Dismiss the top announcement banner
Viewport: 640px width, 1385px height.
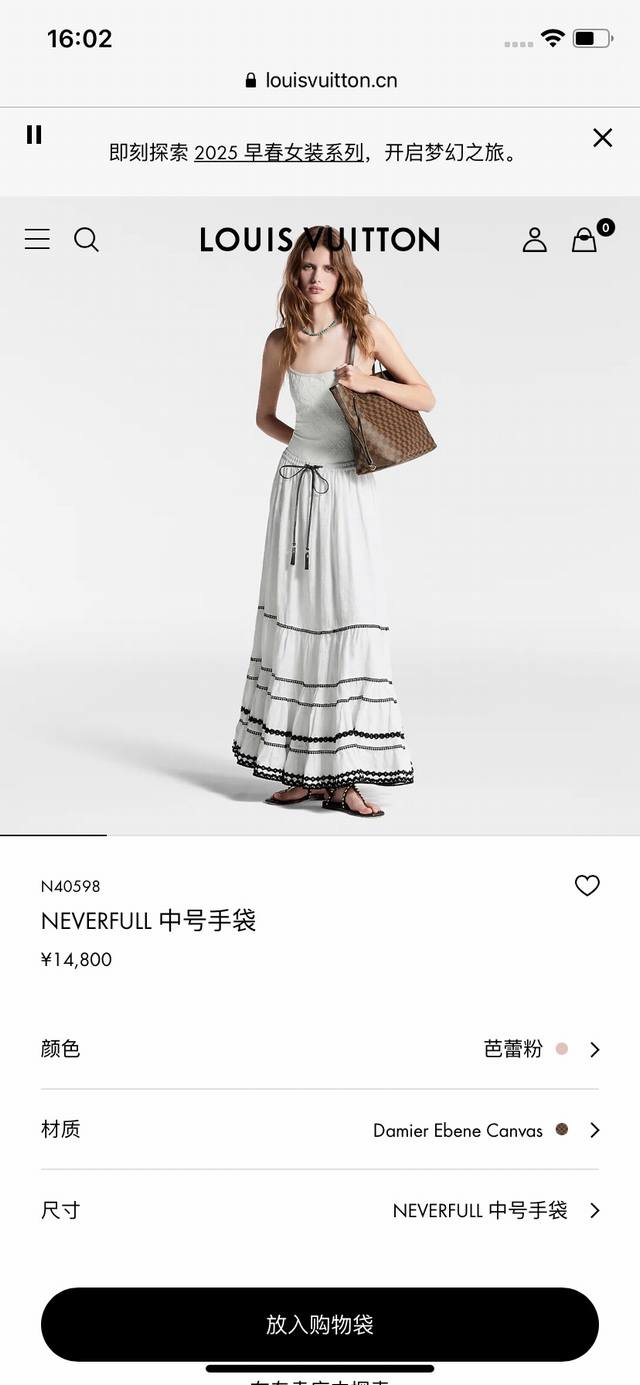[602, 138]
